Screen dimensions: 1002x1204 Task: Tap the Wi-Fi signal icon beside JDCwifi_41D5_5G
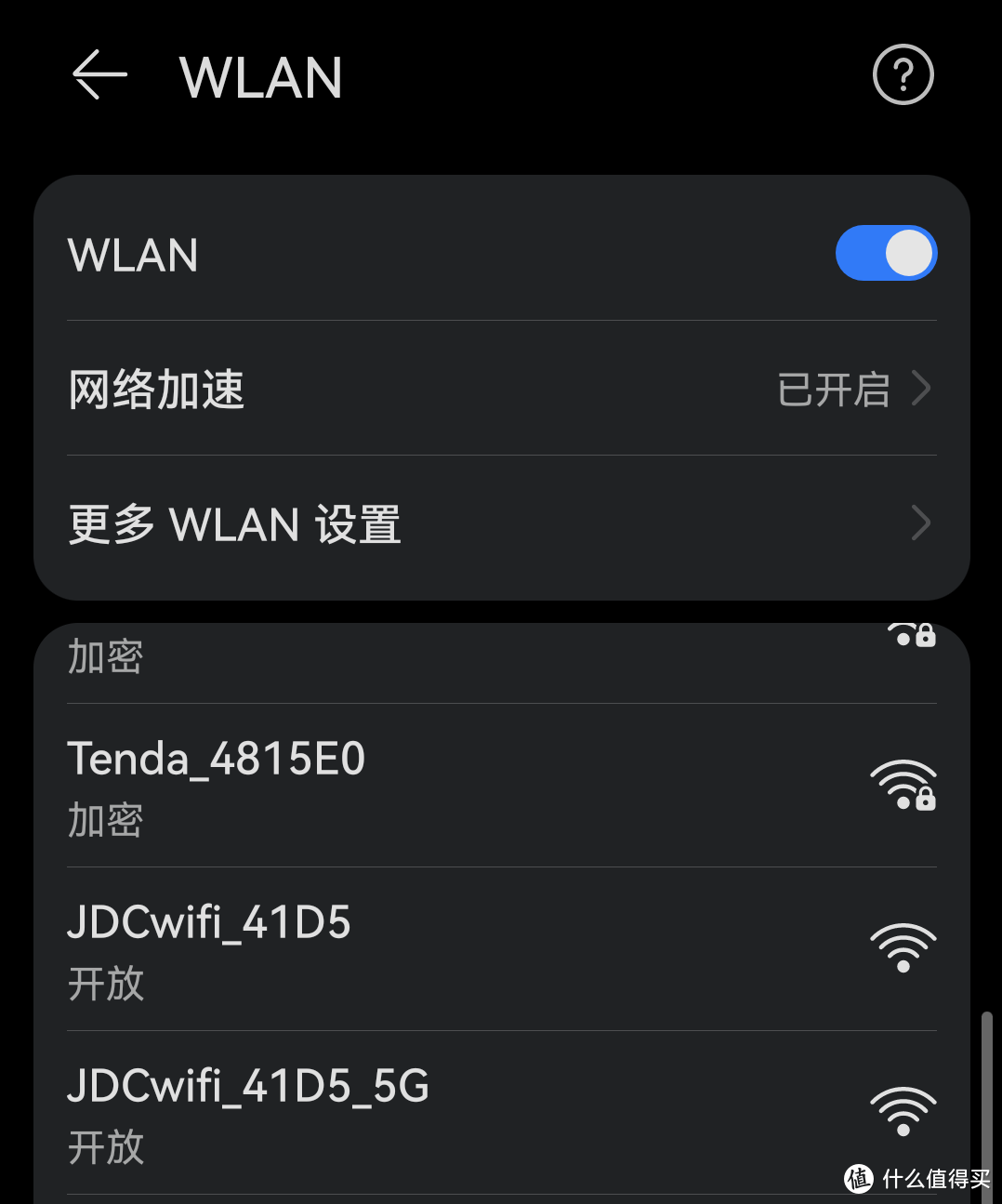pyautogui.click(x=904, y=1112)
